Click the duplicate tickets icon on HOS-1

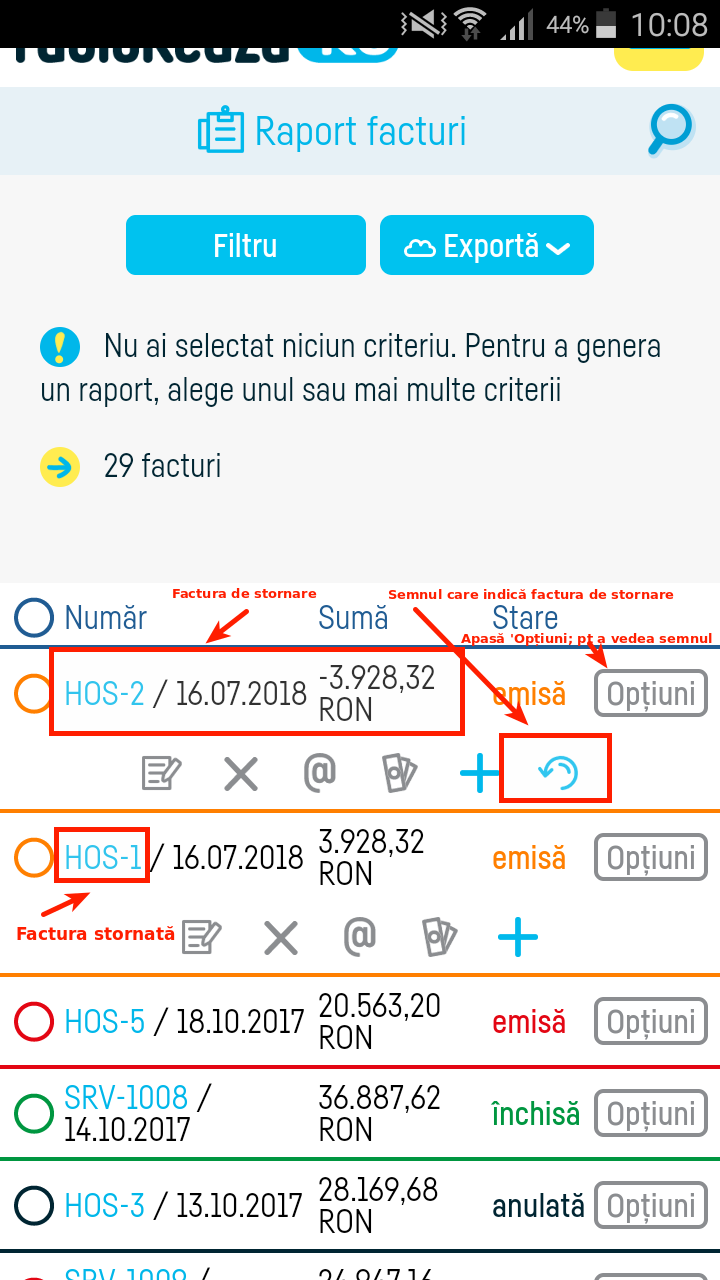click(x=439, y=937)
